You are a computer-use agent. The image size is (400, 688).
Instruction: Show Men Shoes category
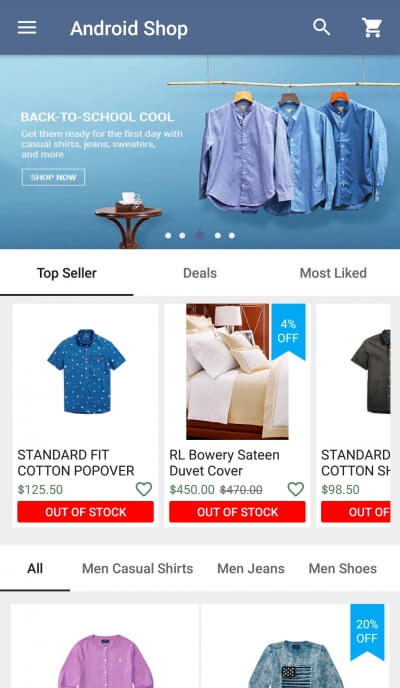click(343, 568)
